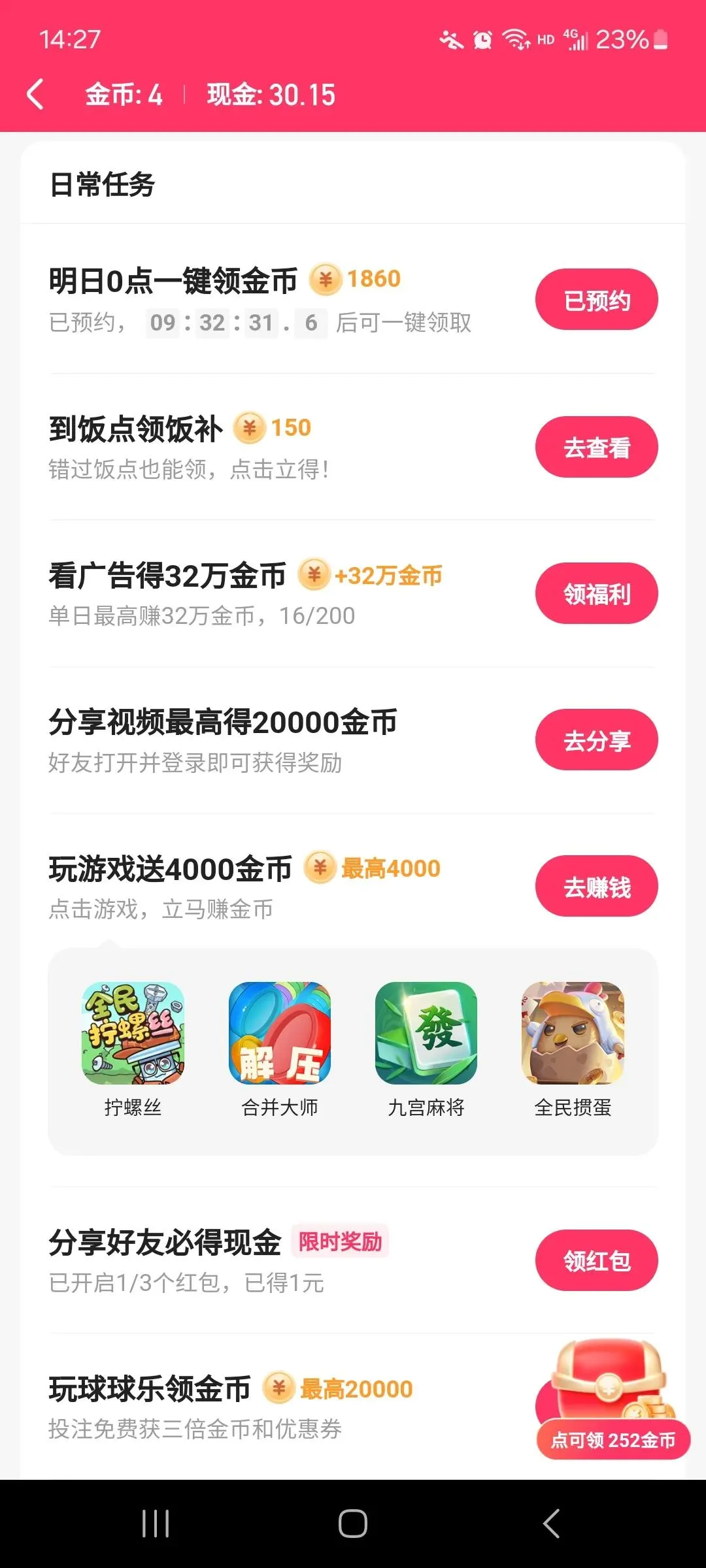
Task: Start the 全民掼蛋 game
Action: pyautogui.click(x=573, y=1034)
